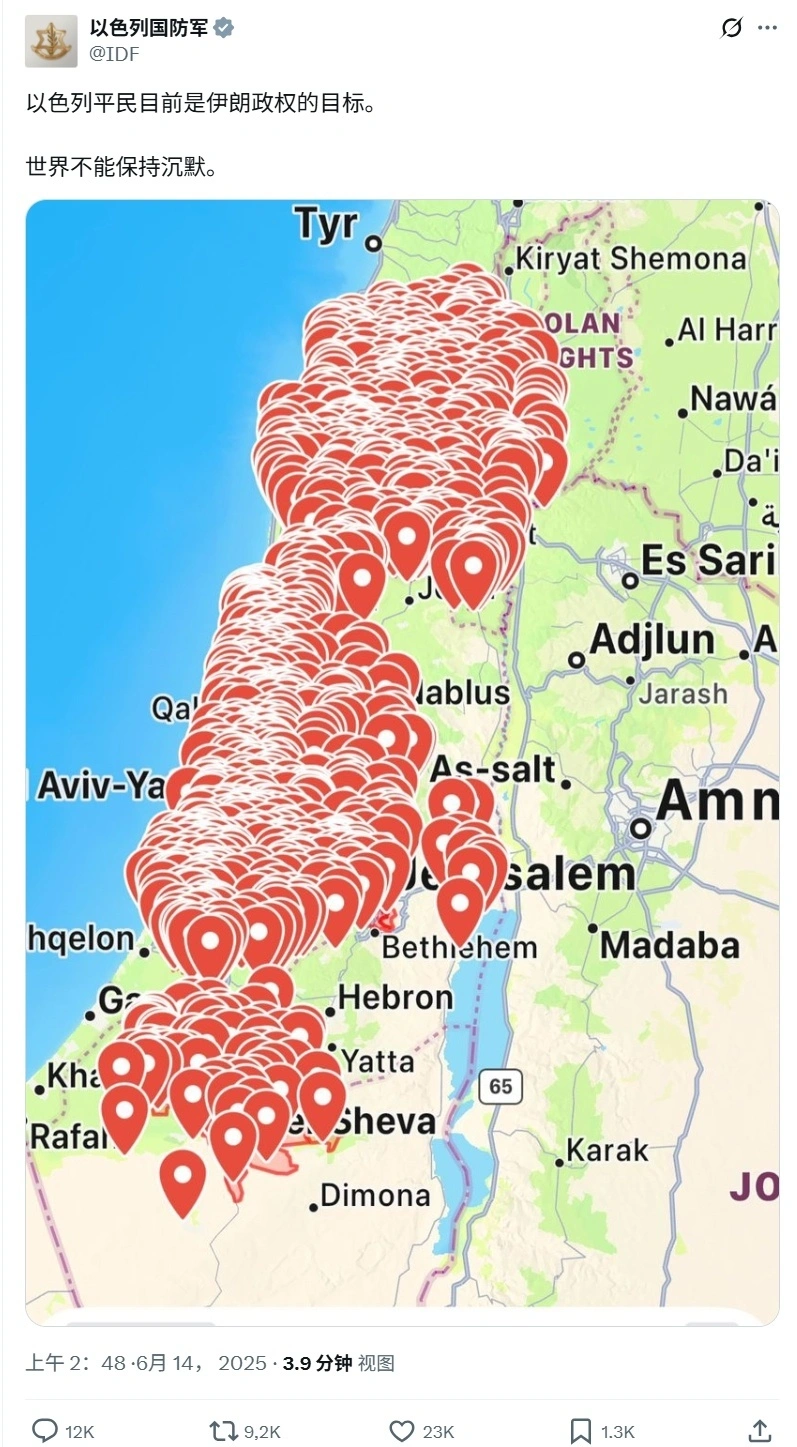
Task: Like this IDF post
Action: 402,1431
